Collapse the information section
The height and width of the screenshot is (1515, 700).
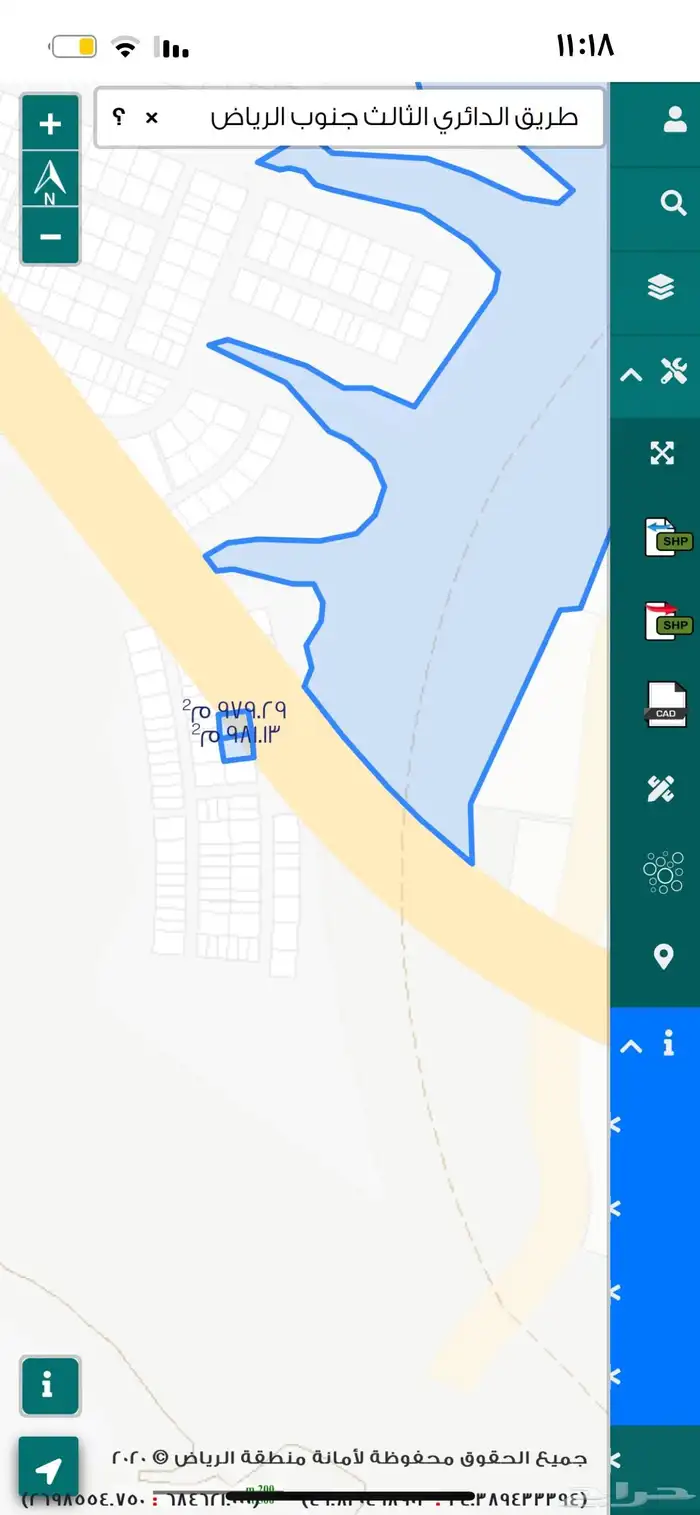631,1046
